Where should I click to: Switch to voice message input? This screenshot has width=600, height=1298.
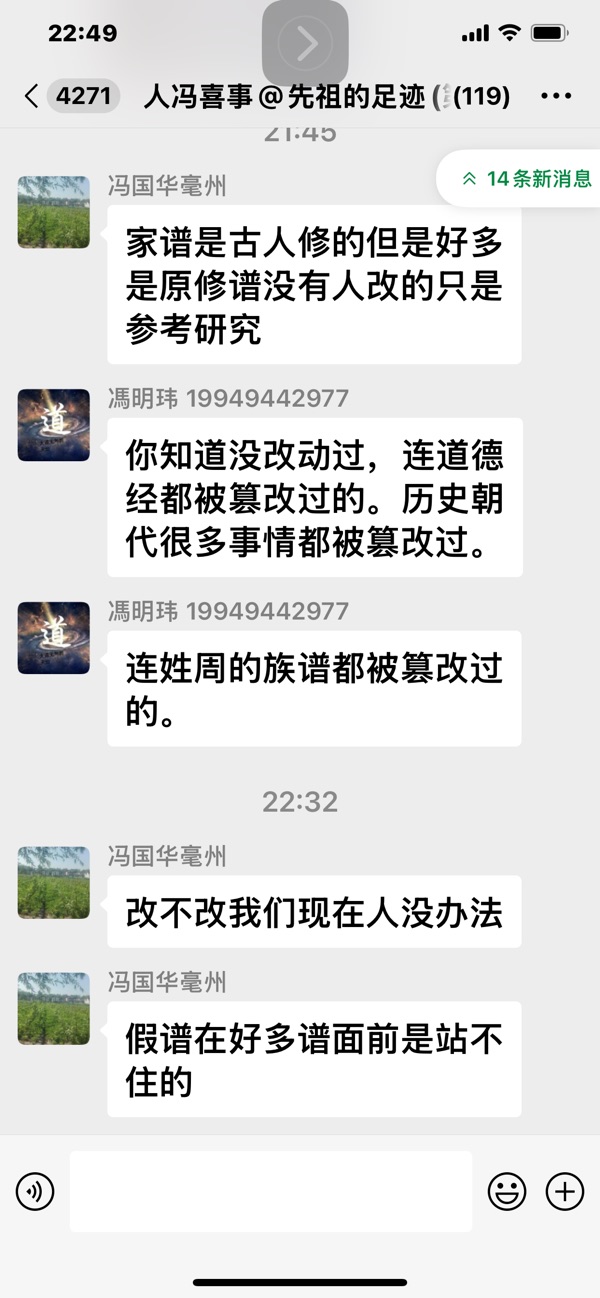(x=35, y=1191)
